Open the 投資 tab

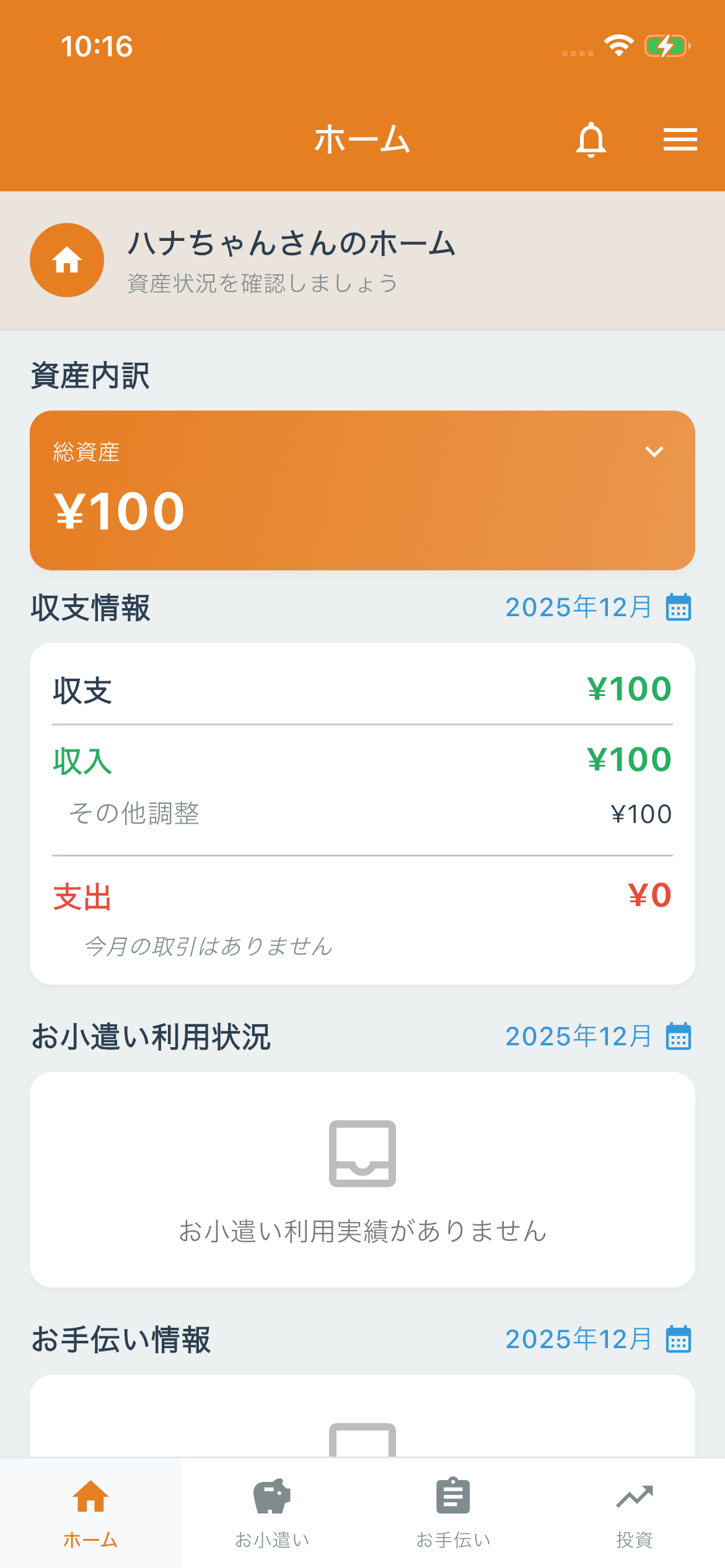pos(635,1512)
